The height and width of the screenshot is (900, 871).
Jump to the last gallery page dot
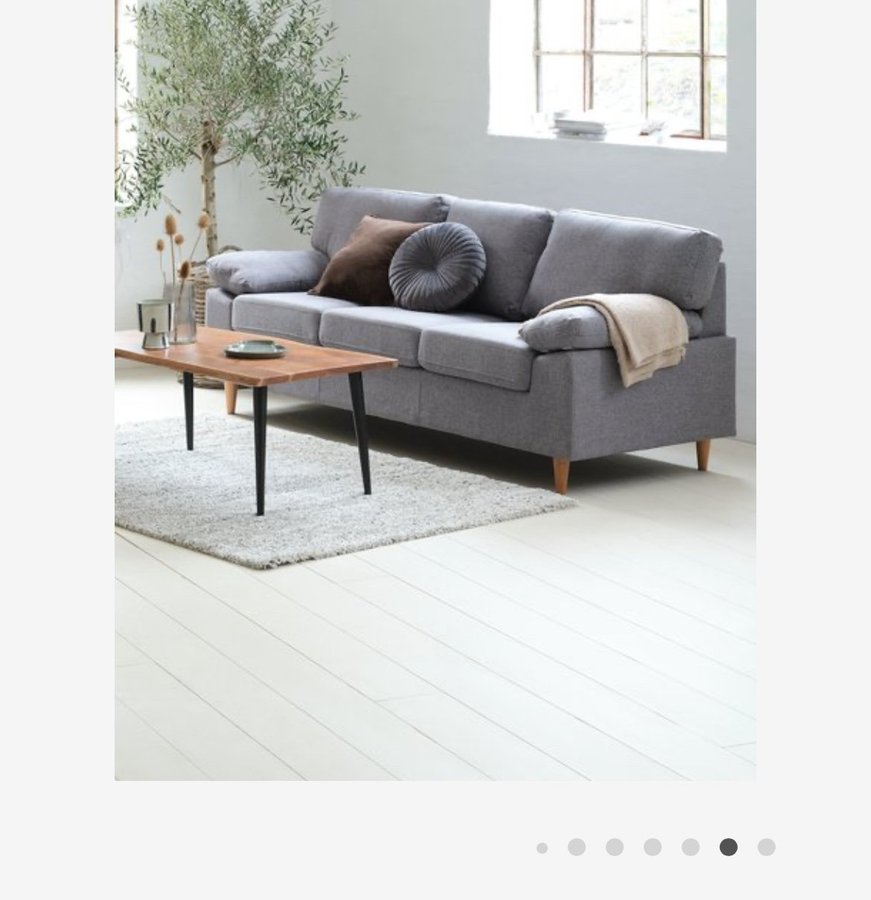point(766,847)
